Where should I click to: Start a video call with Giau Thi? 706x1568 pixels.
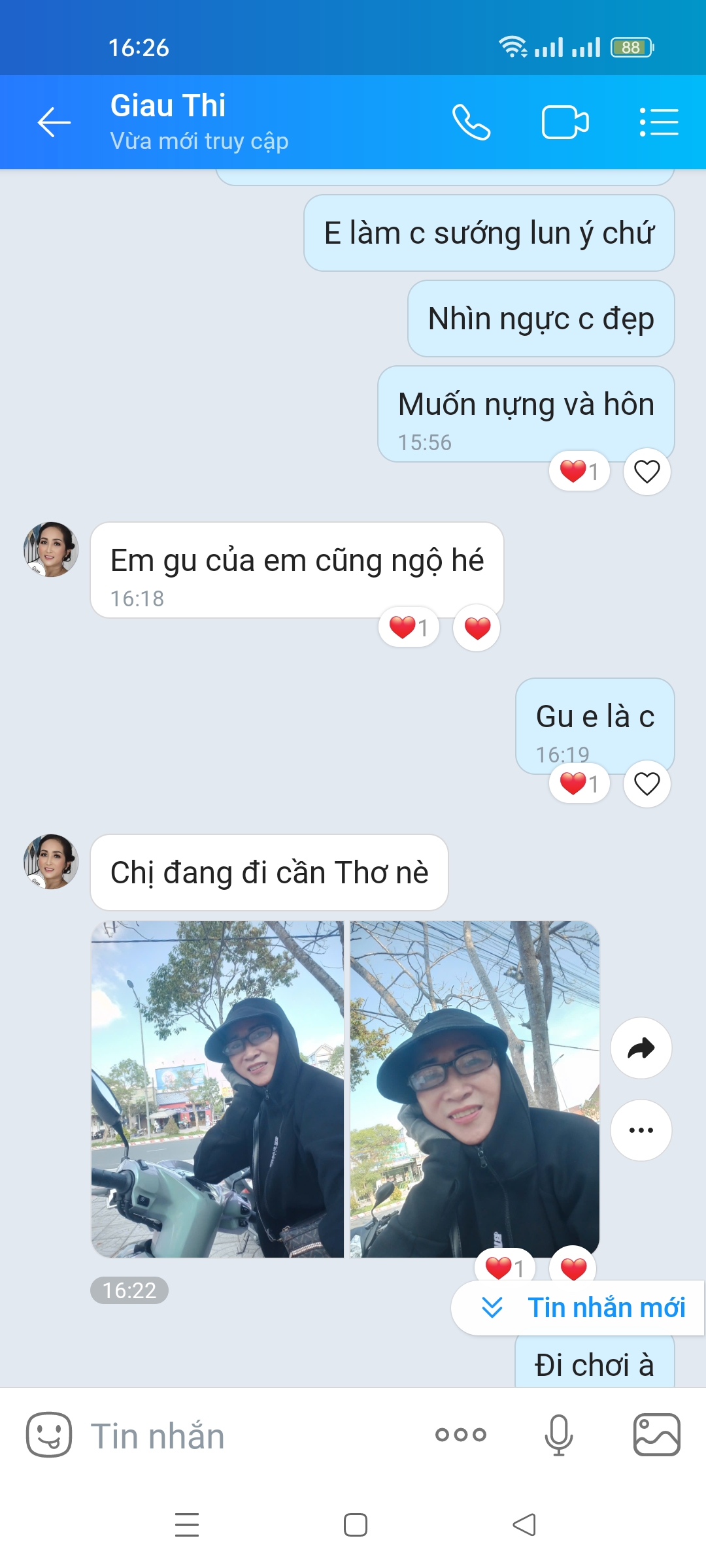[565, 122]
